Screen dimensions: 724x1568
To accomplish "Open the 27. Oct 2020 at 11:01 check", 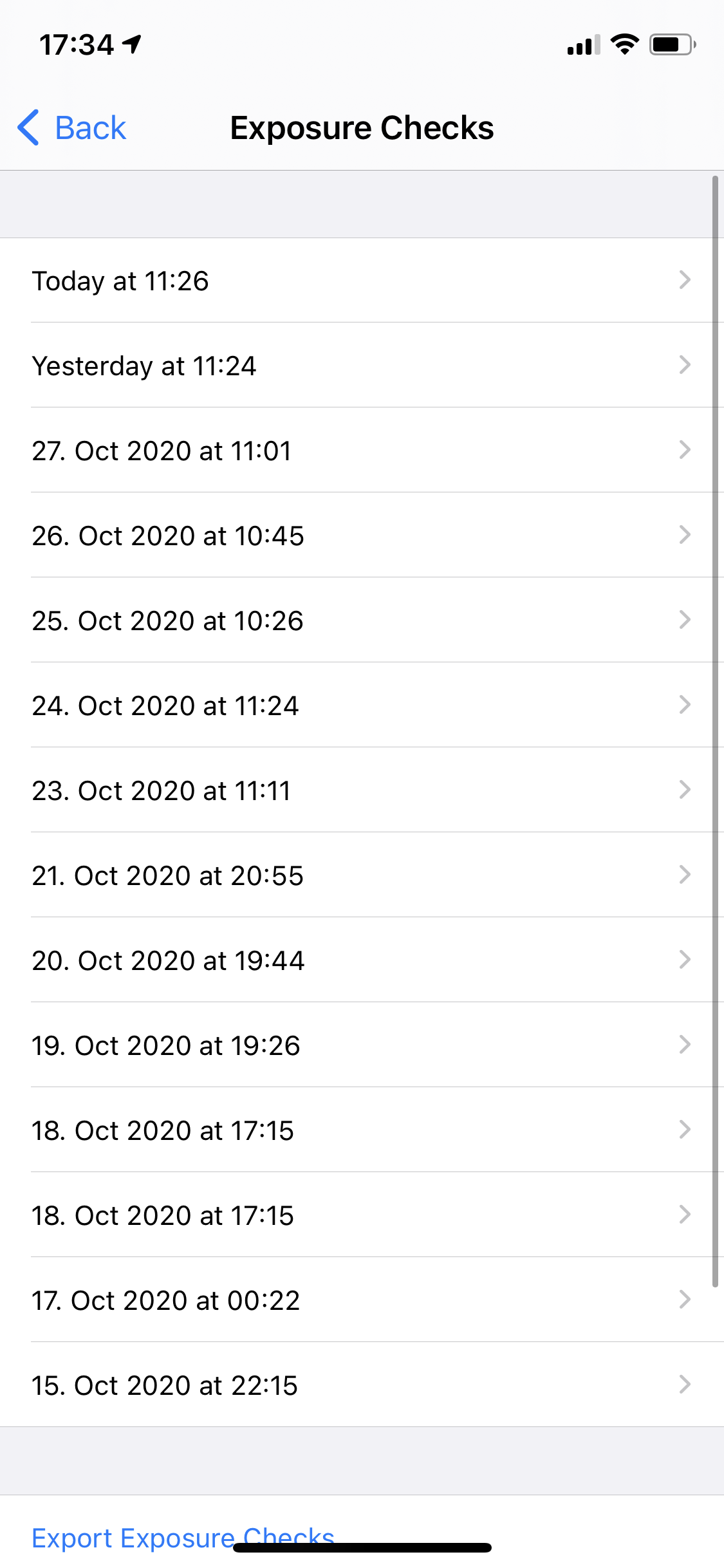I will [x=360, y=451].
